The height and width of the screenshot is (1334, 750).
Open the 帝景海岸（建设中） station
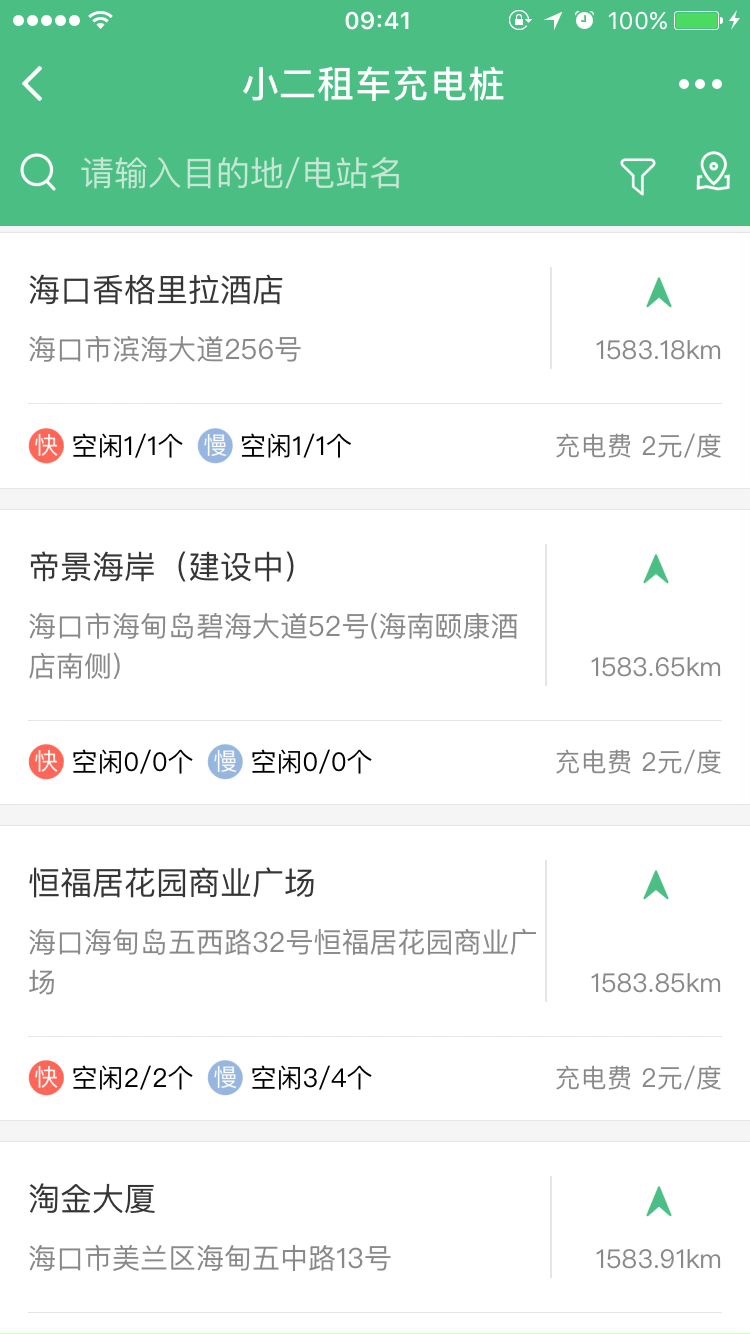(x=163, y=567)
